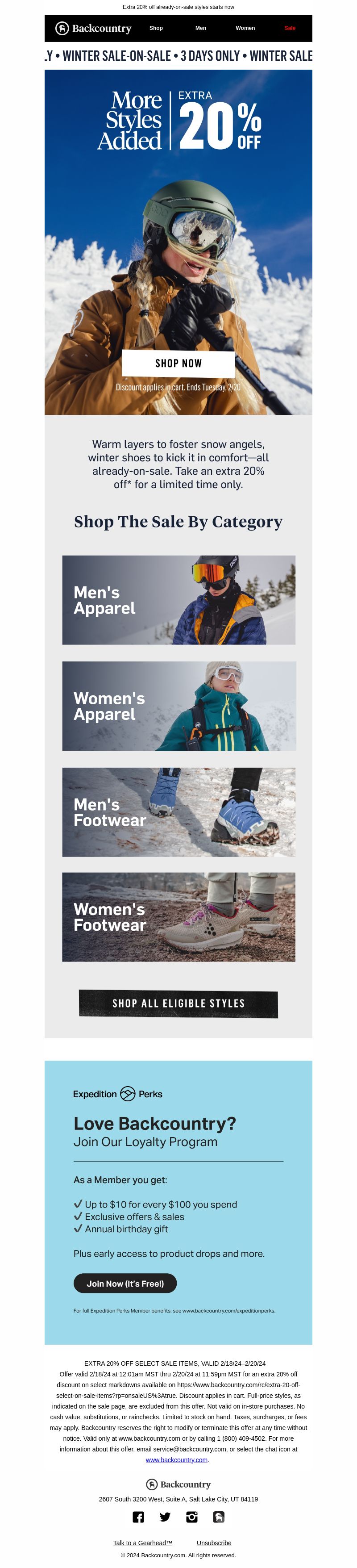Tap the Unsubscribe link
The image size is (357, 1568).
213,1543
